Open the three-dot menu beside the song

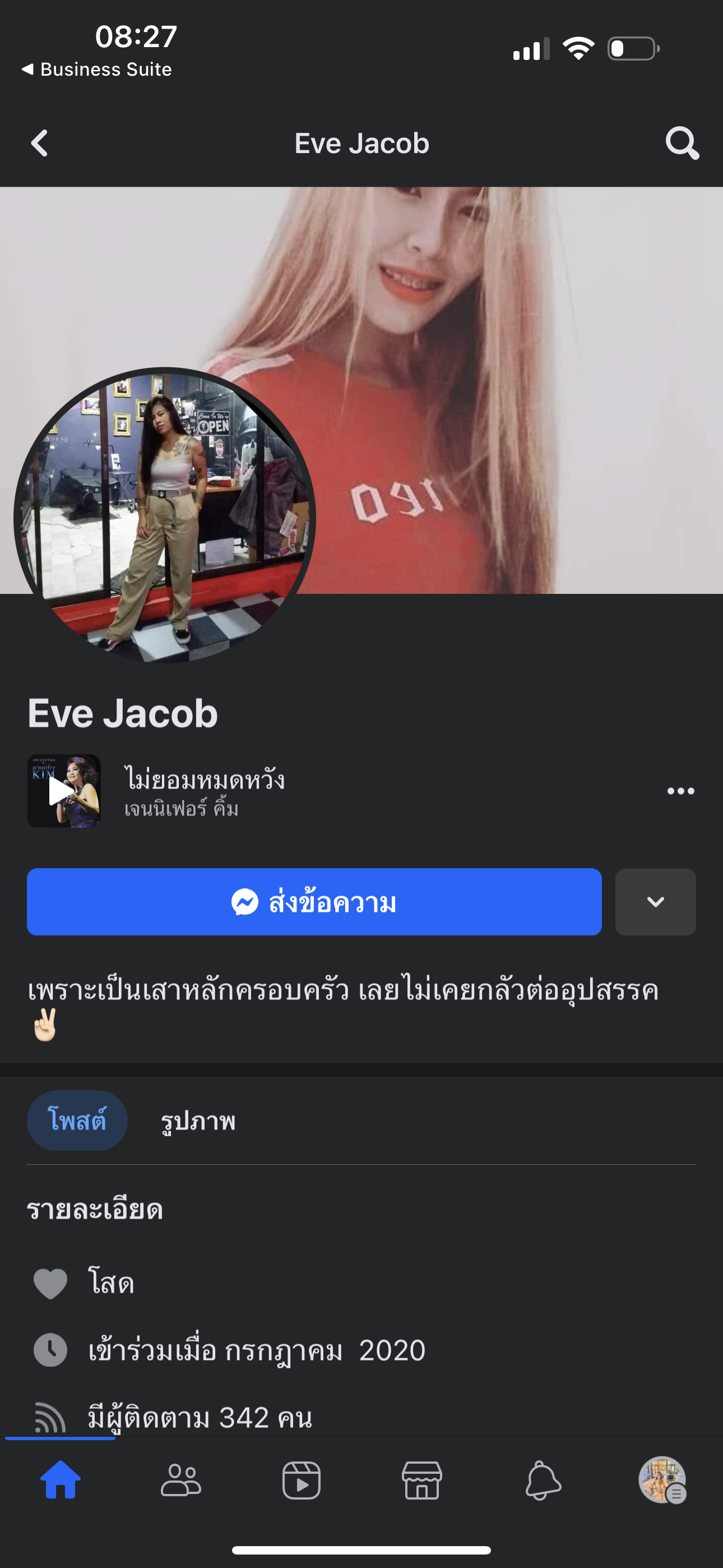[680, 791]
